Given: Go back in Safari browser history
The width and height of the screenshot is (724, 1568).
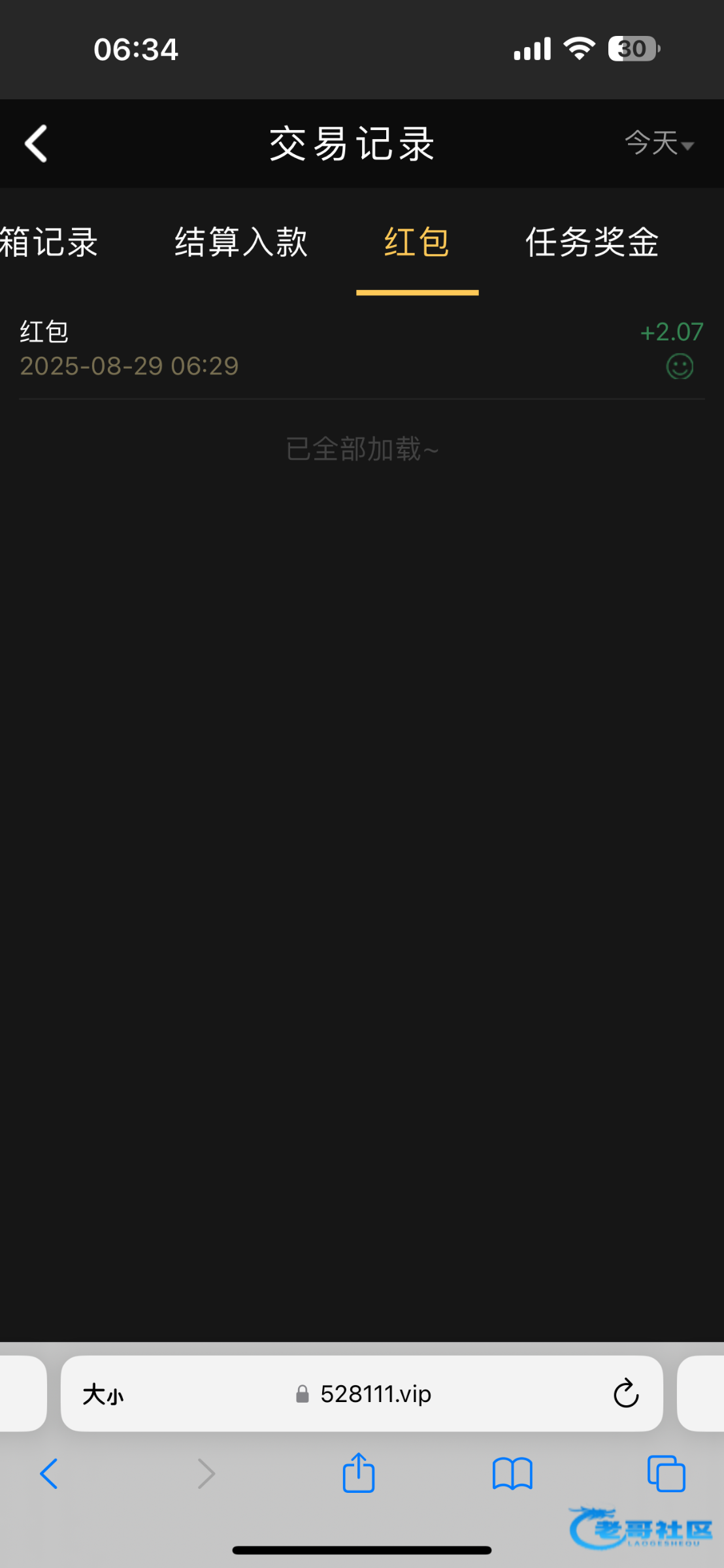Looking at the screenshot, I should tap(49, 1474).
